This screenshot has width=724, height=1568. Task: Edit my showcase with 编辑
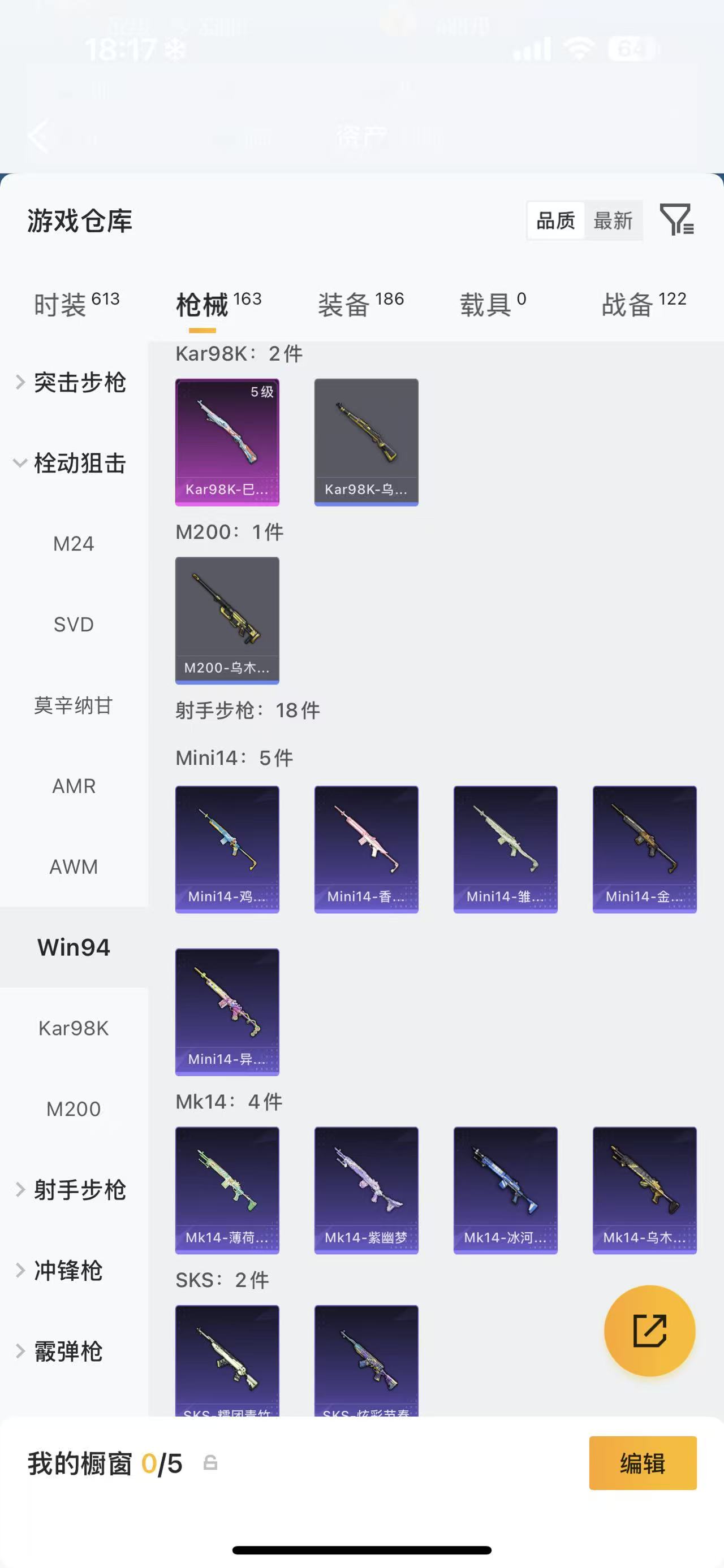pyautogui.click(x=643, y=1463)
